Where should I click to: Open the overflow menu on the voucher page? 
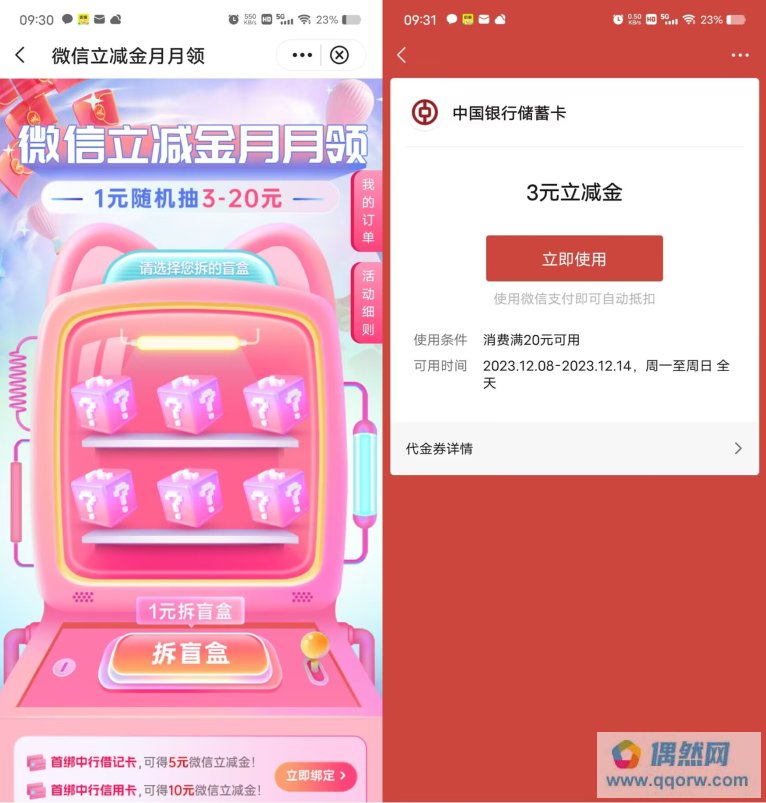739,55
